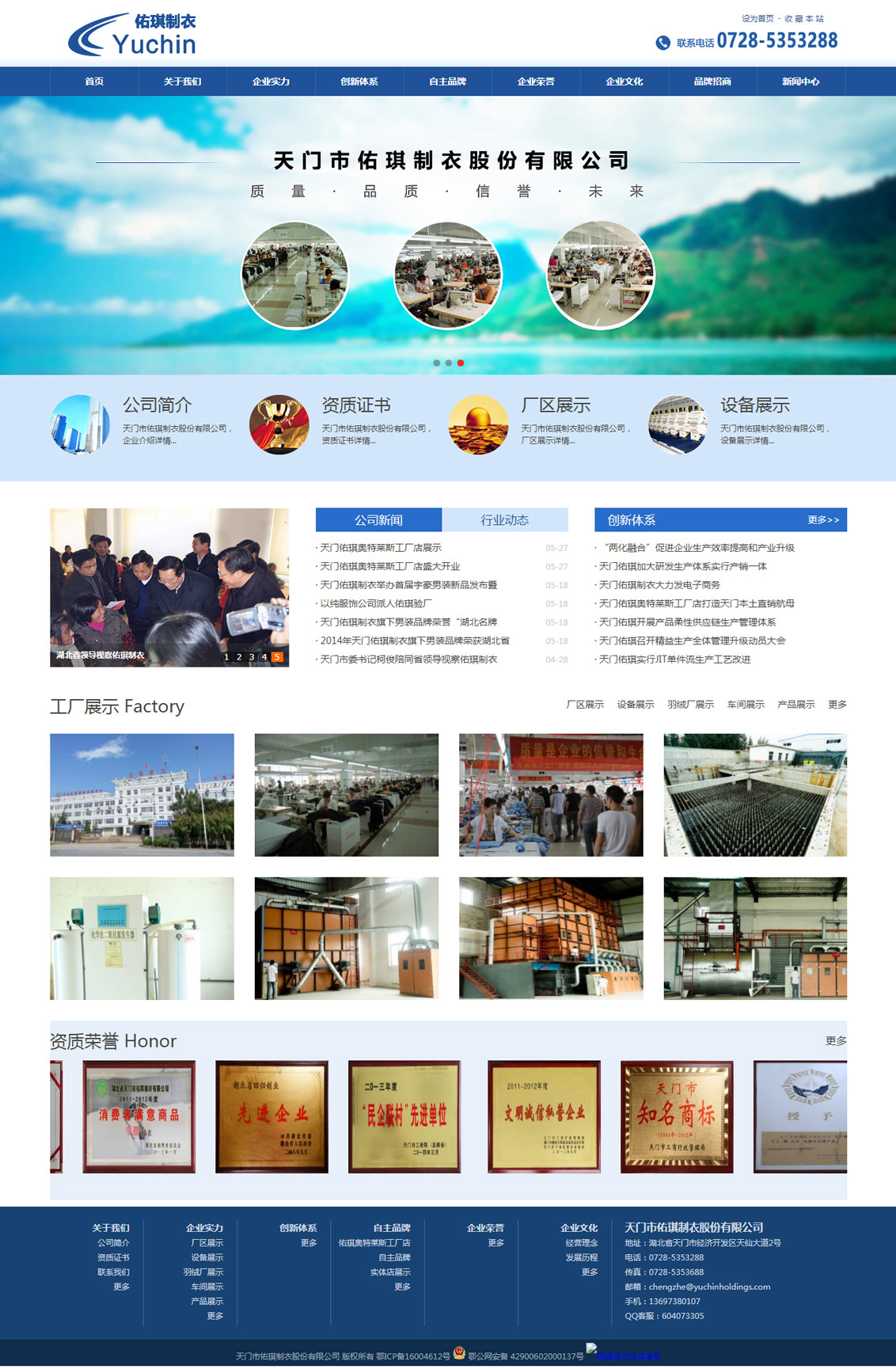
Task: Open the 设备展示 card
Action: coord(754,405)
